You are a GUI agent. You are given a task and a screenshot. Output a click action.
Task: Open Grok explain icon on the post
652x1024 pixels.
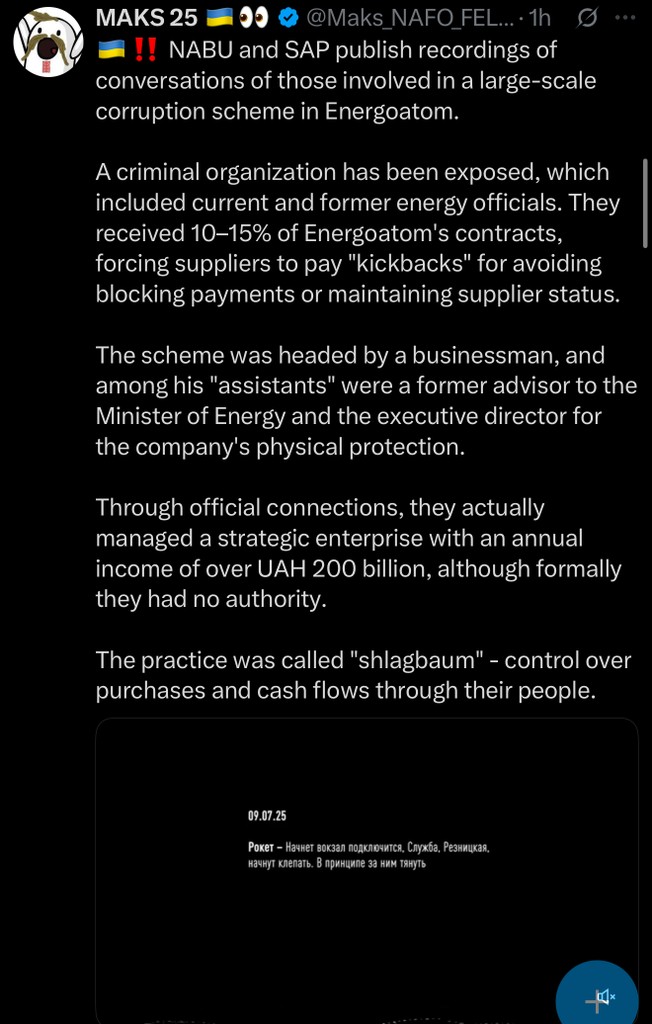coord(589,17)
